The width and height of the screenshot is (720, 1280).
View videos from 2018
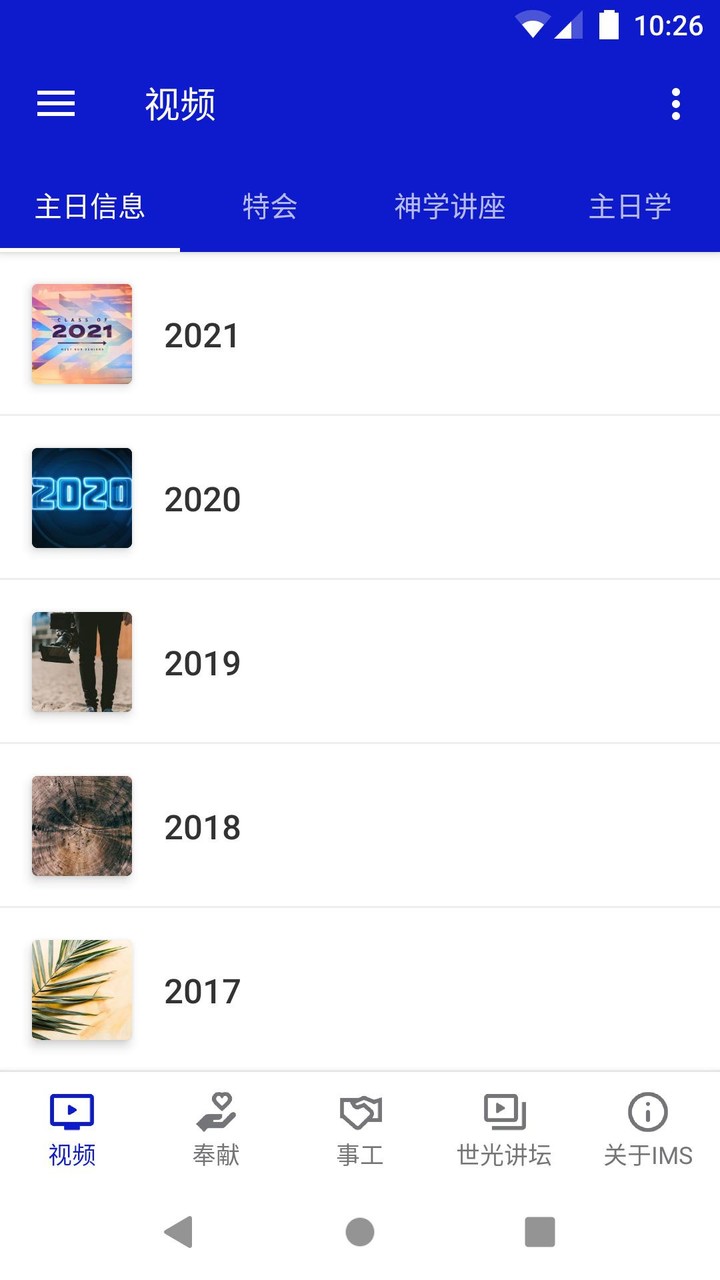[x=360, y=827]
